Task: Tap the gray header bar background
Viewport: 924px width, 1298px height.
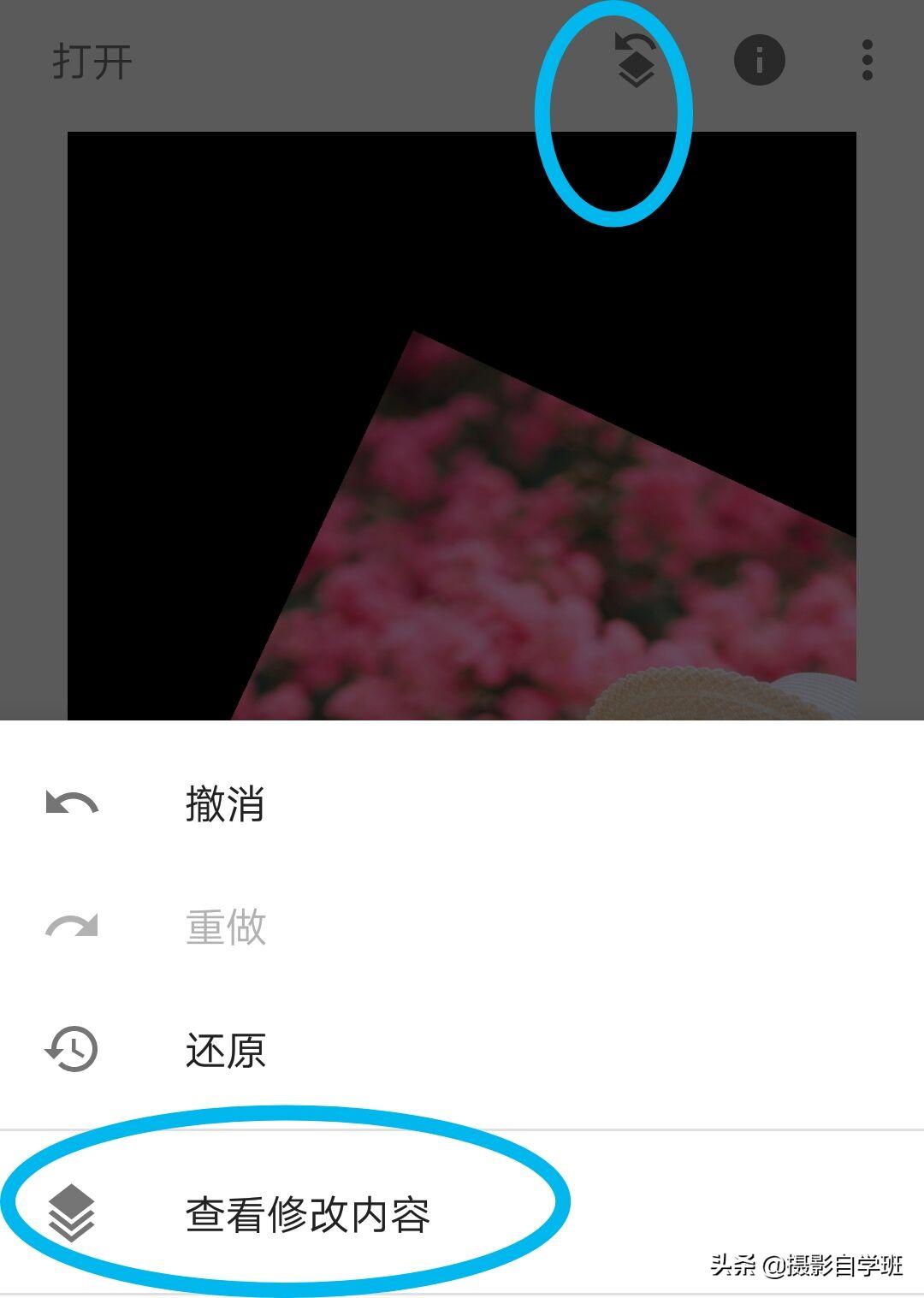Action: point(342,60)
